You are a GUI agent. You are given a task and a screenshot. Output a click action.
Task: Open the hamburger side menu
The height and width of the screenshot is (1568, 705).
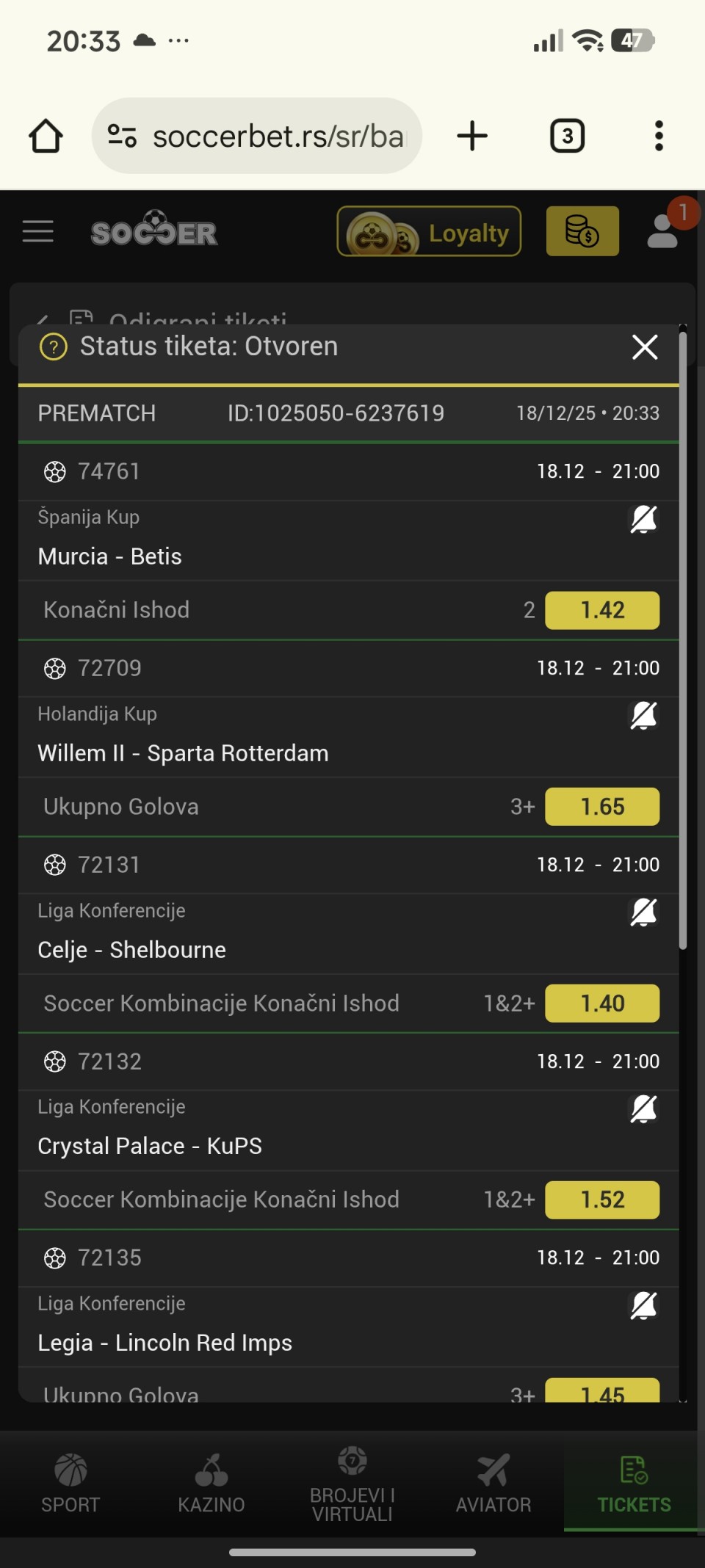38,232
